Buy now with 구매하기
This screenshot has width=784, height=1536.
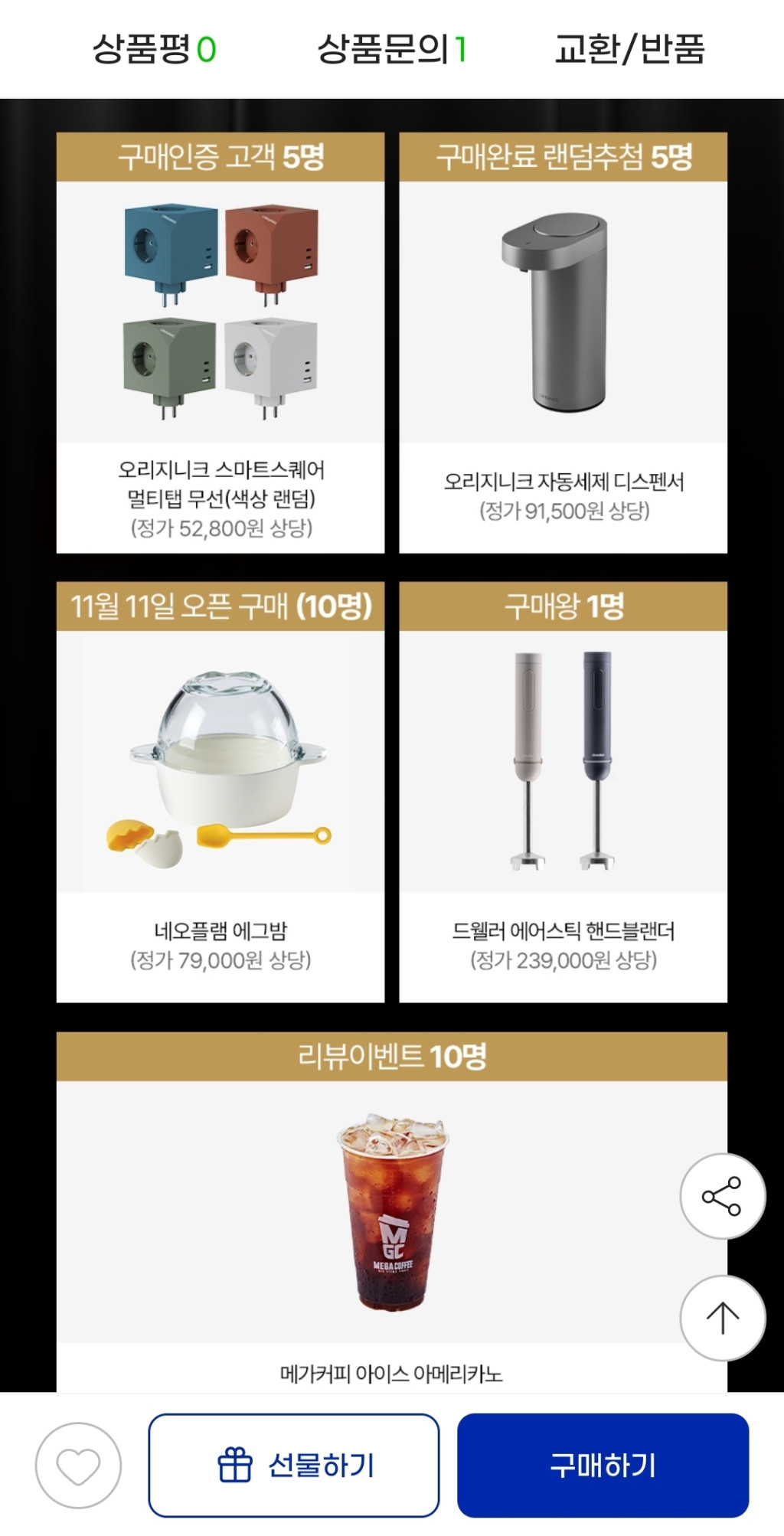[603, 1465]
